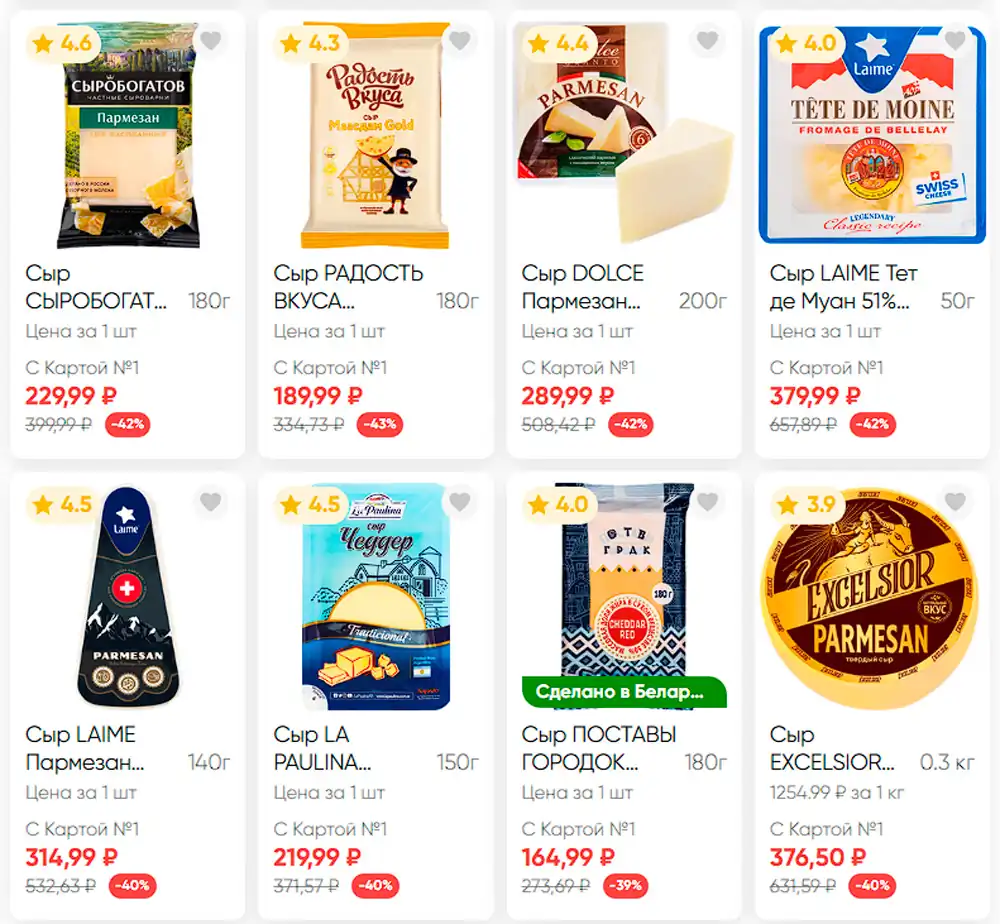
Task: Tap the heart on DOLCE Пармезан
Action: (x=707, y=41)
